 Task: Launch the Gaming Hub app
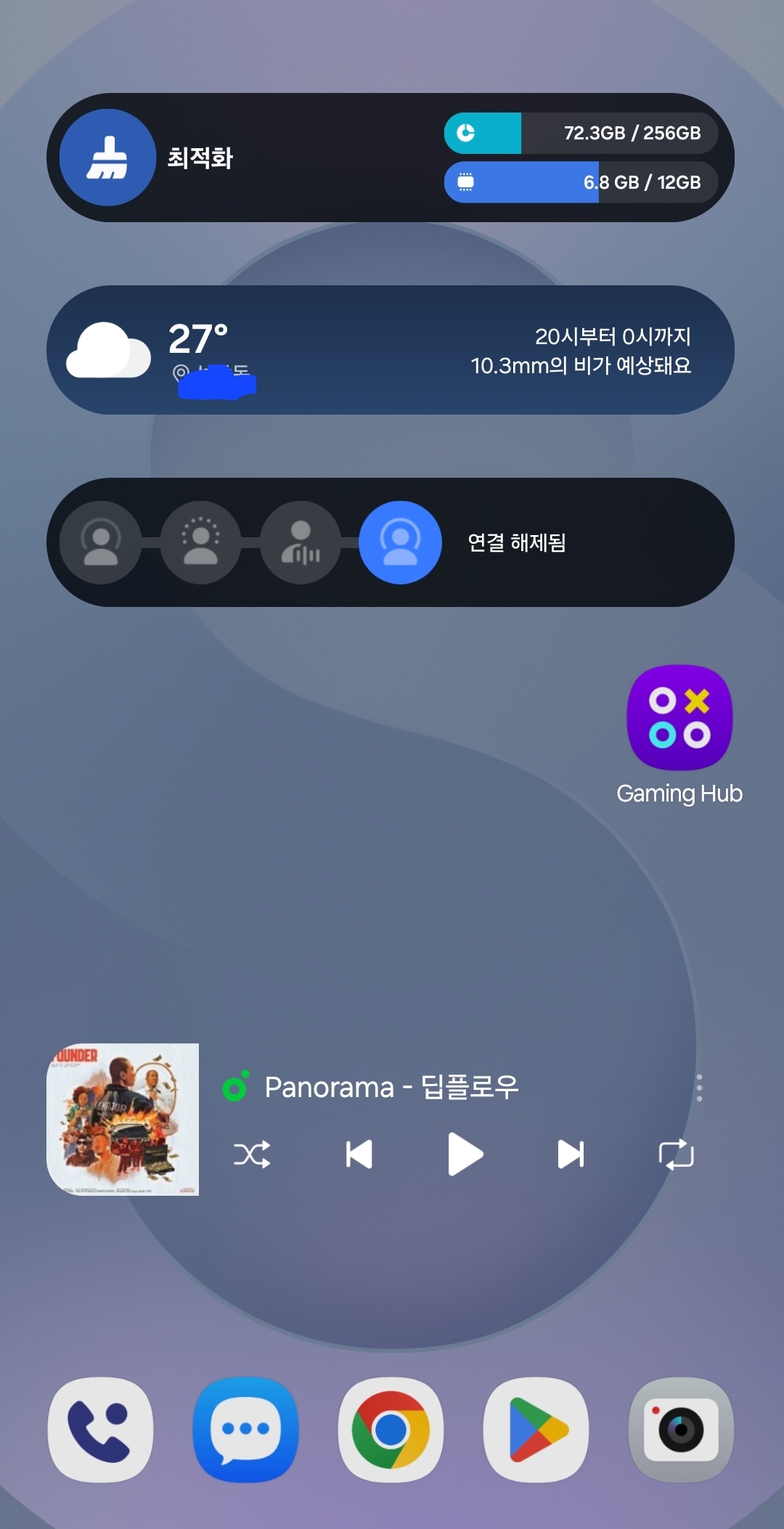pos(679,719)
